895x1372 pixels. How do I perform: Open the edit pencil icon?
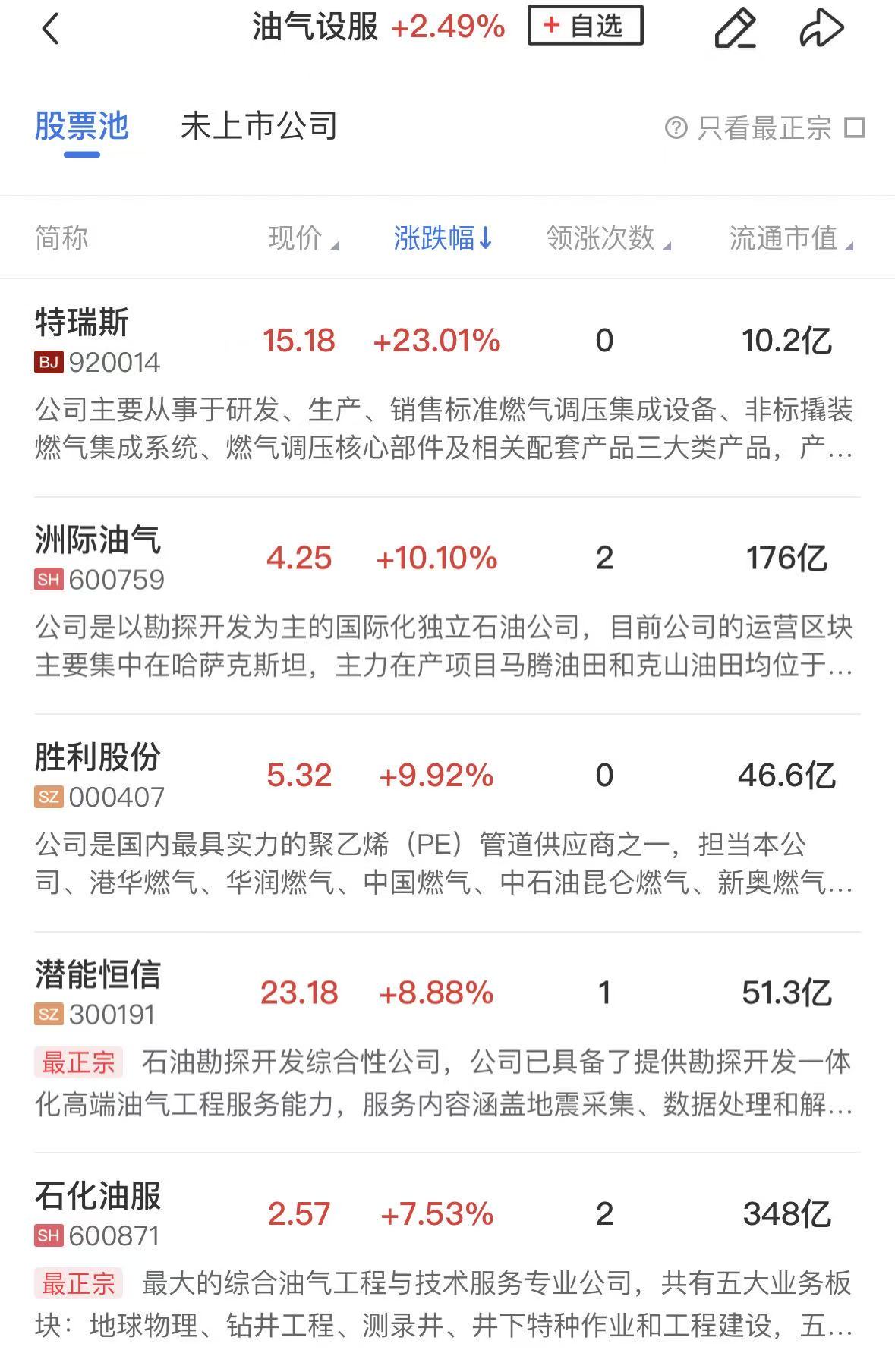pyautogui.click(x=735, y=29)
